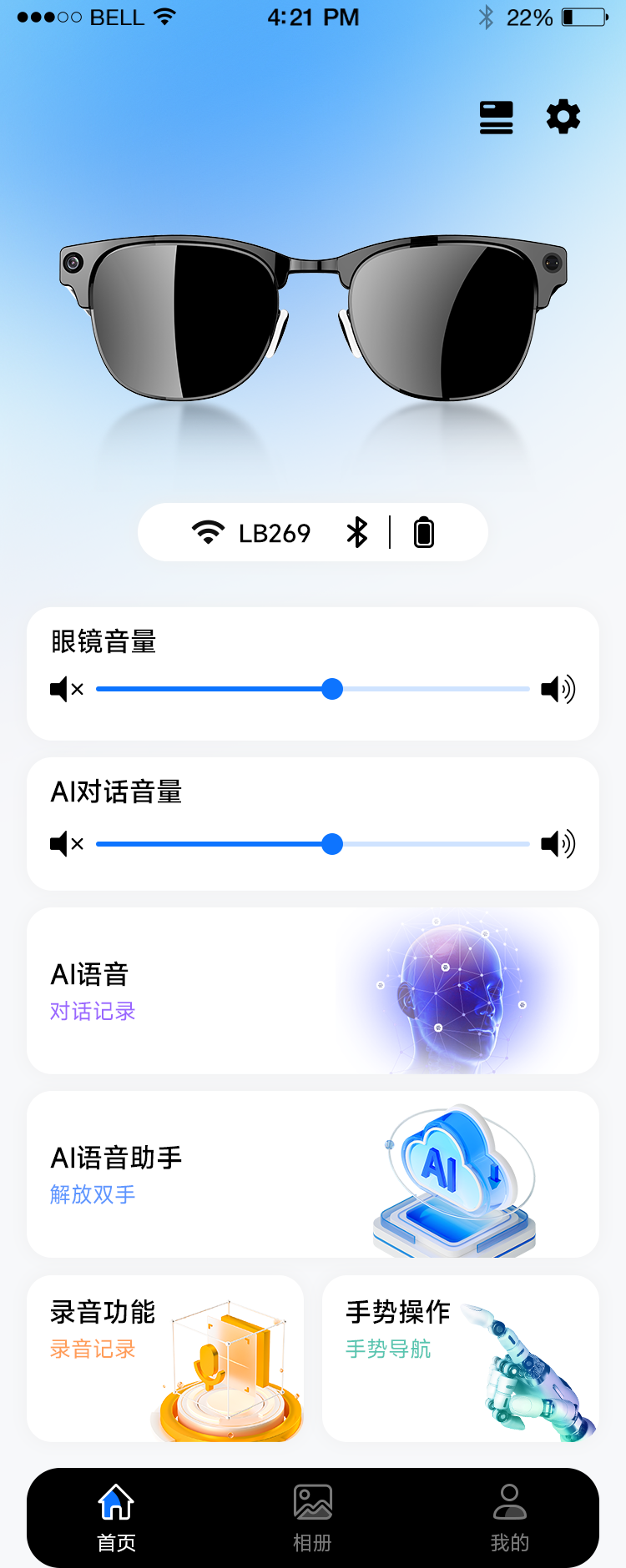This screenshot has width=626, height=1568.
Task: Switch to the 我的 profile tab
Action: (x=509, y=1518)
